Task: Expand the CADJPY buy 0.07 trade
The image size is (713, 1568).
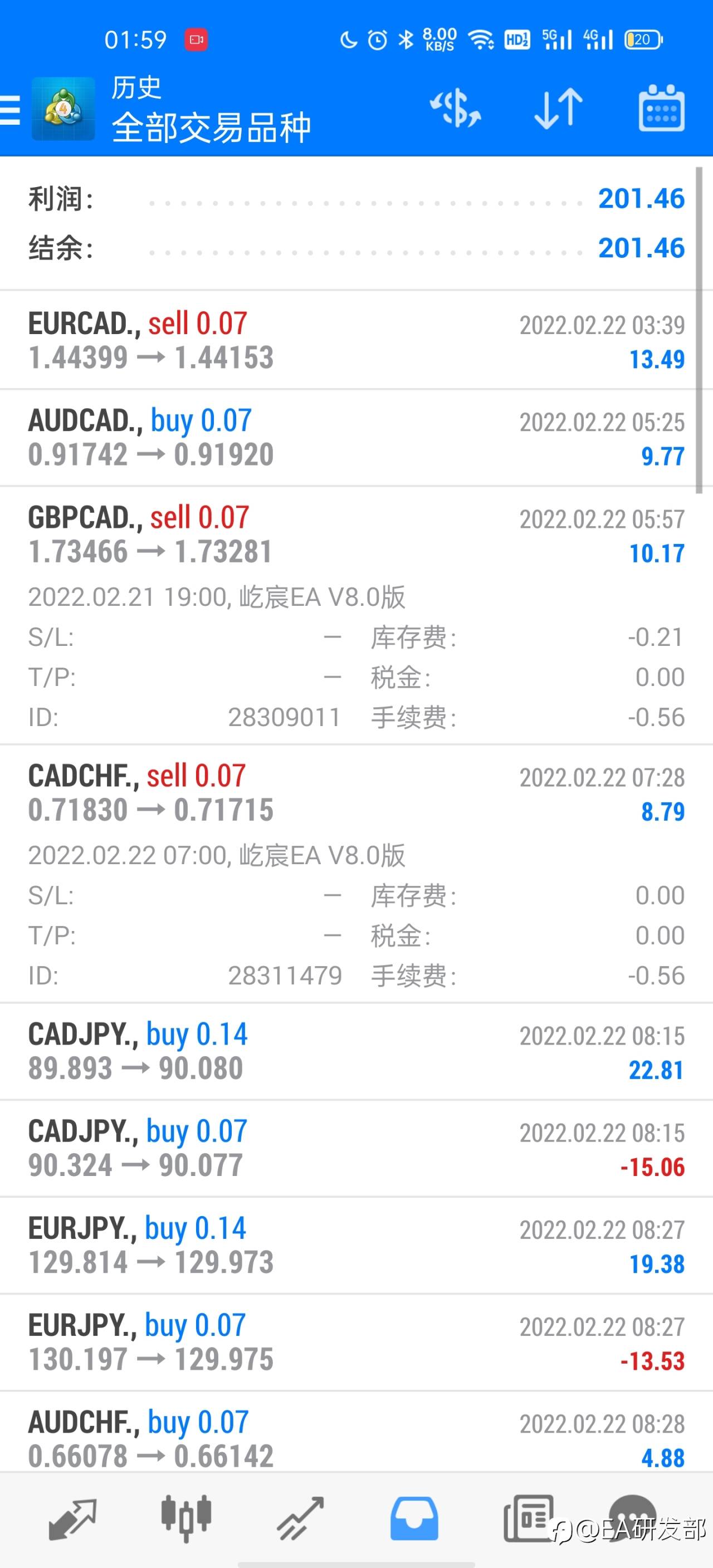Action: tap(356, 1148)
